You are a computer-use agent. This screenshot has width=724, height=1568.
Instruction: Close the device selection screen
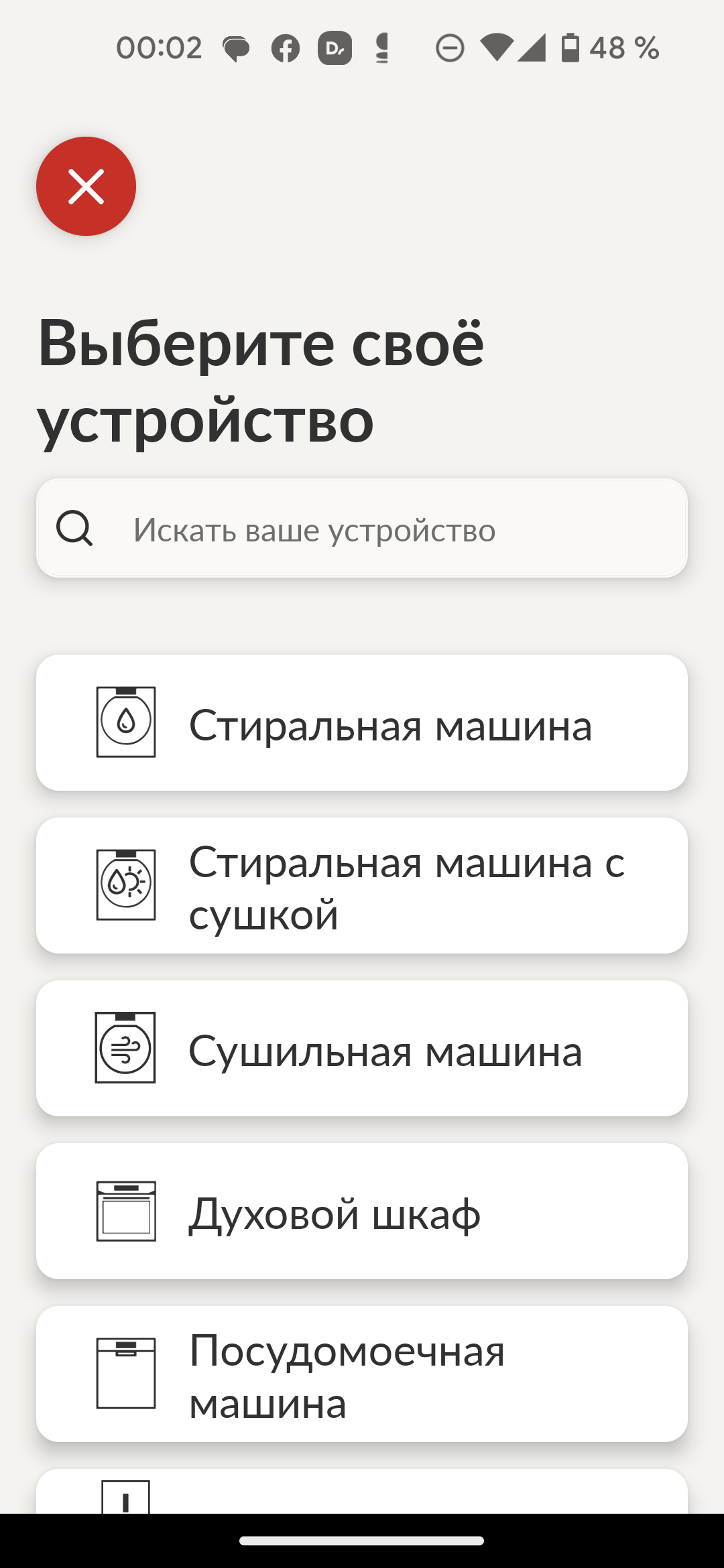point(86,186)
